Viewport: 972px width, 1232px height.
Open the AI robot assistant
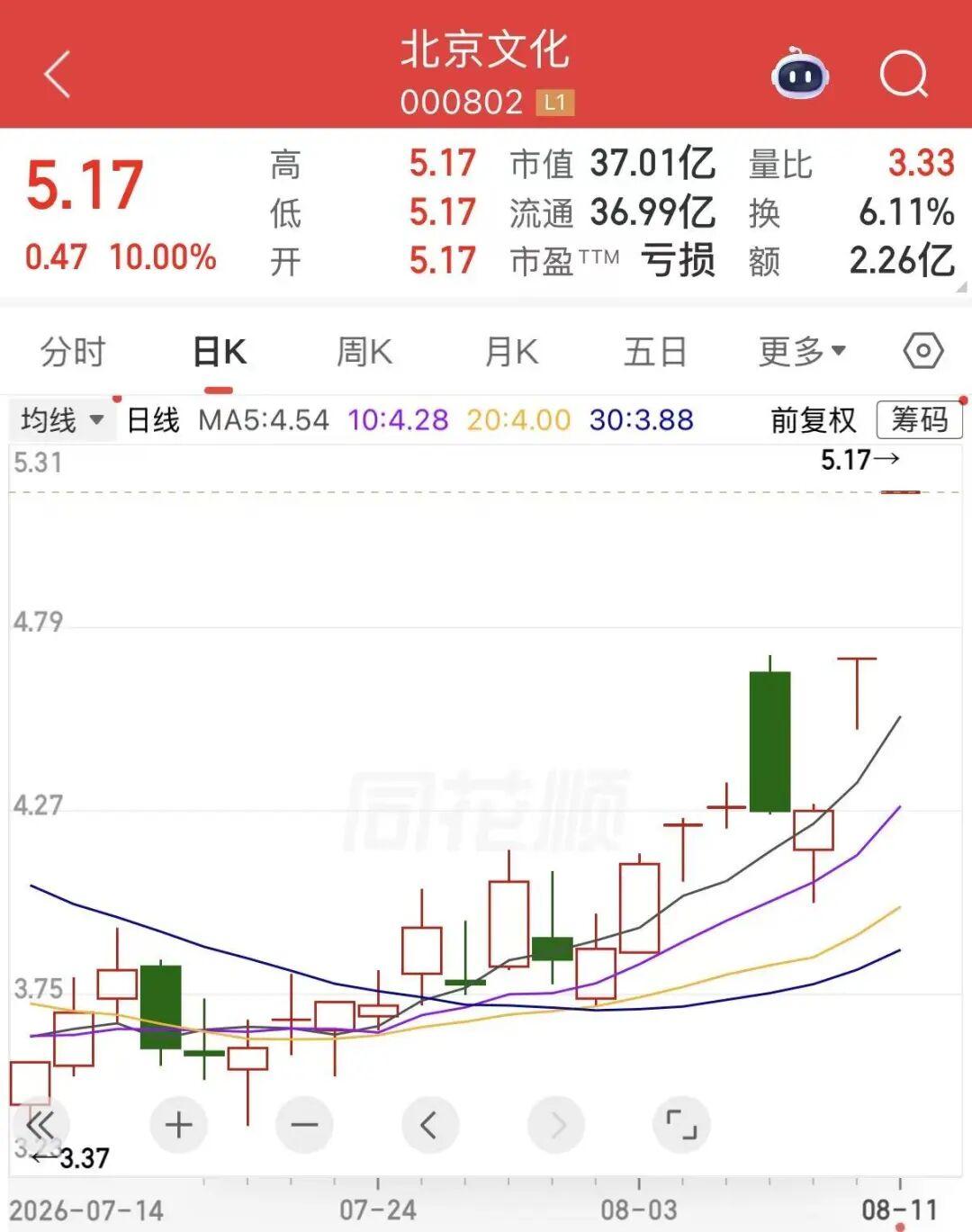(800, 73)
